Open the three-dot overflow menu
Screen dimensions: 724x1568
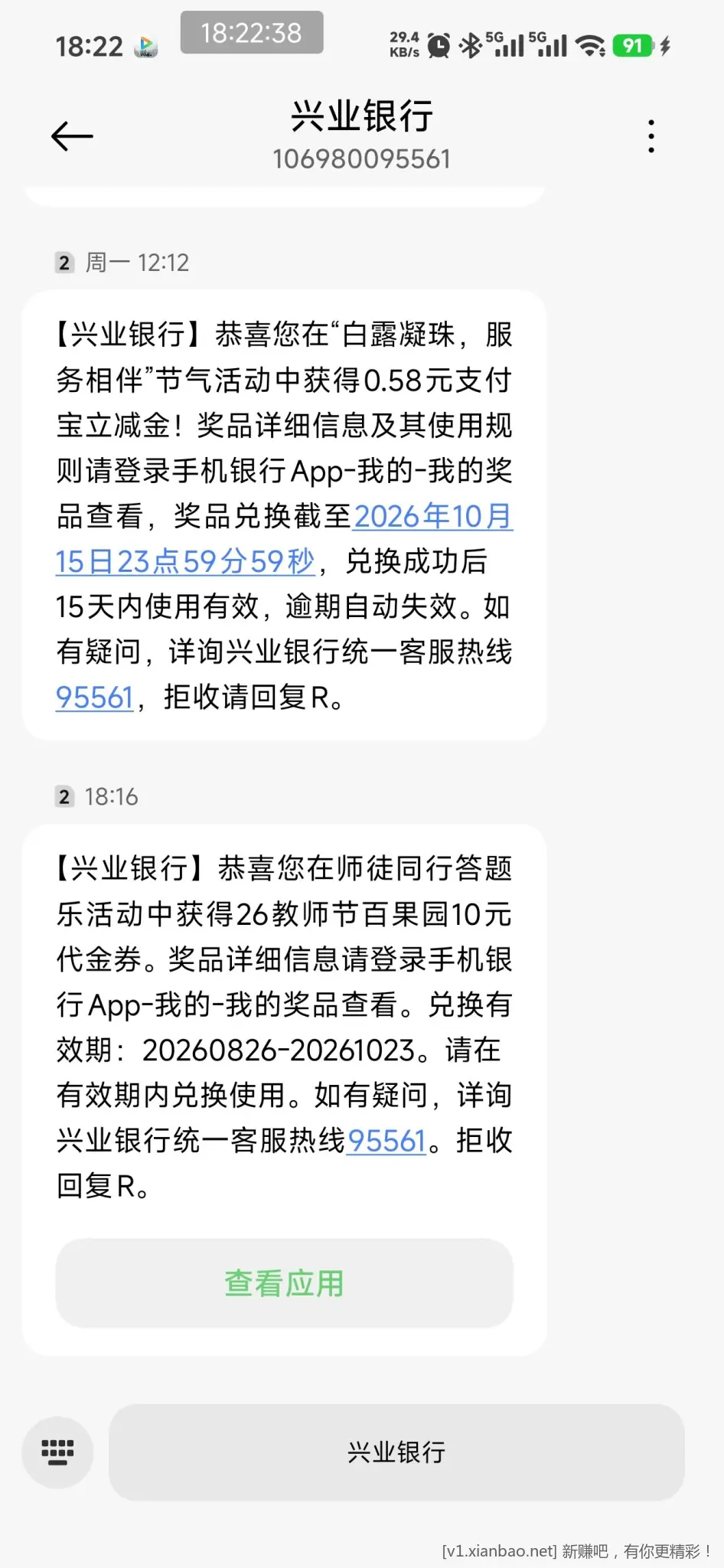[651, 136]
